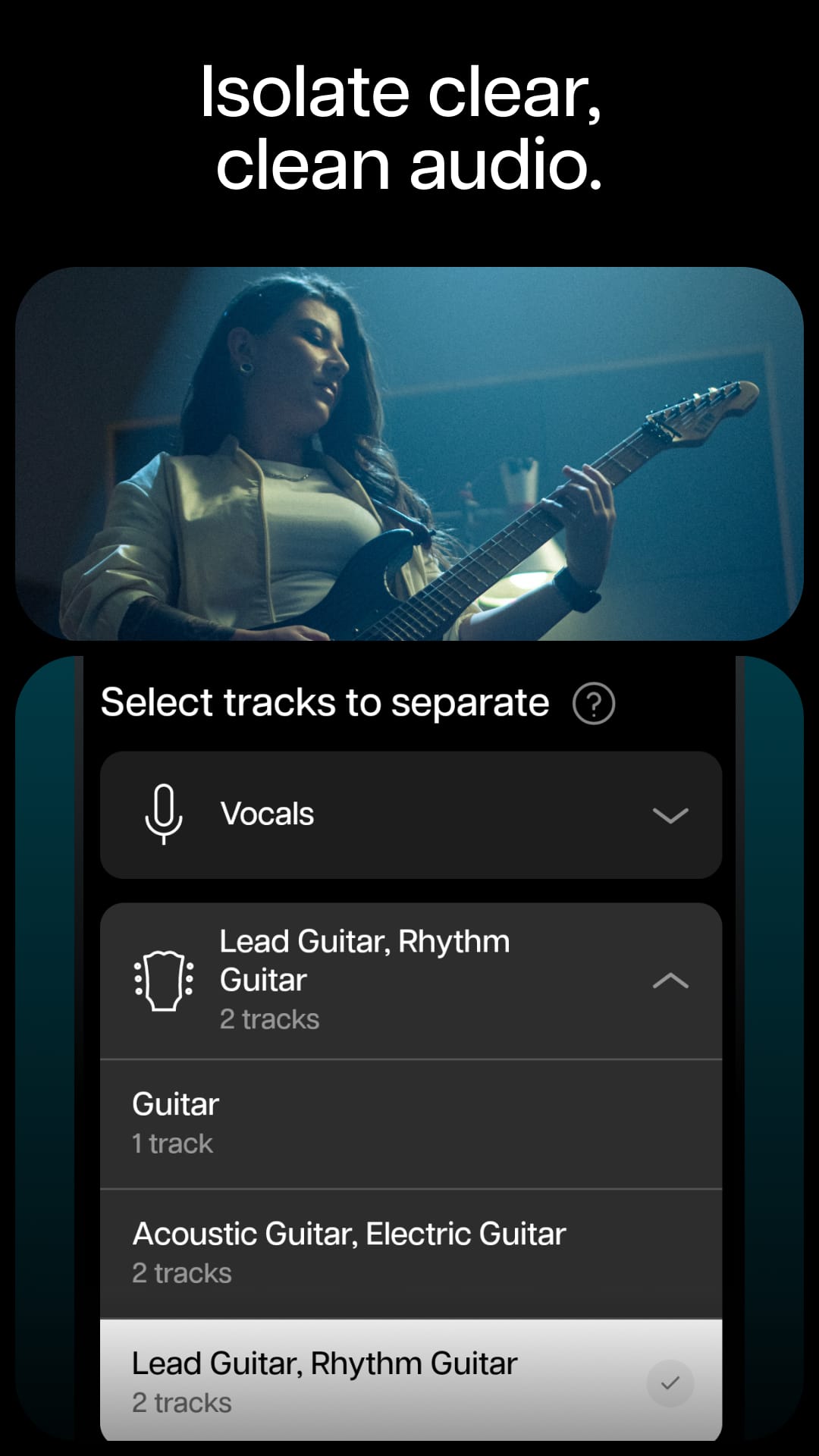This screenshot has height=1456, width=819.
Task: Collapse the guitar tracks list
Action: (x=670, y=980)
